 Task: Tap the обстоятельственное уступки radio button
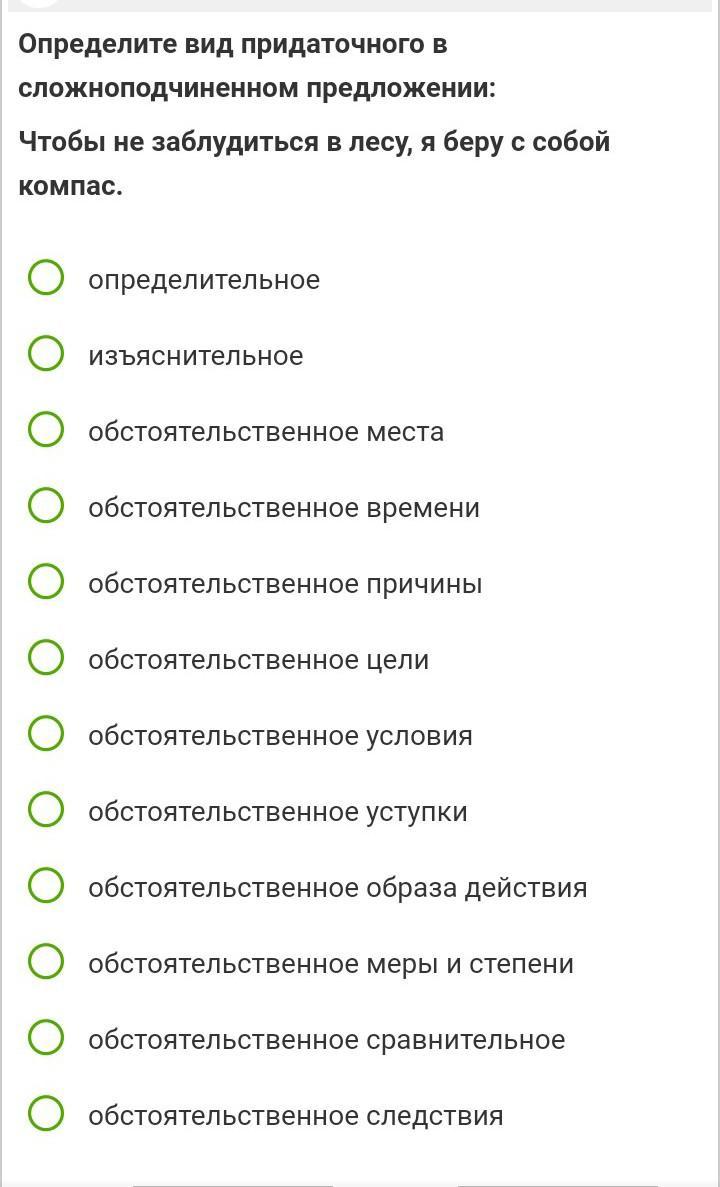point(45,811)
